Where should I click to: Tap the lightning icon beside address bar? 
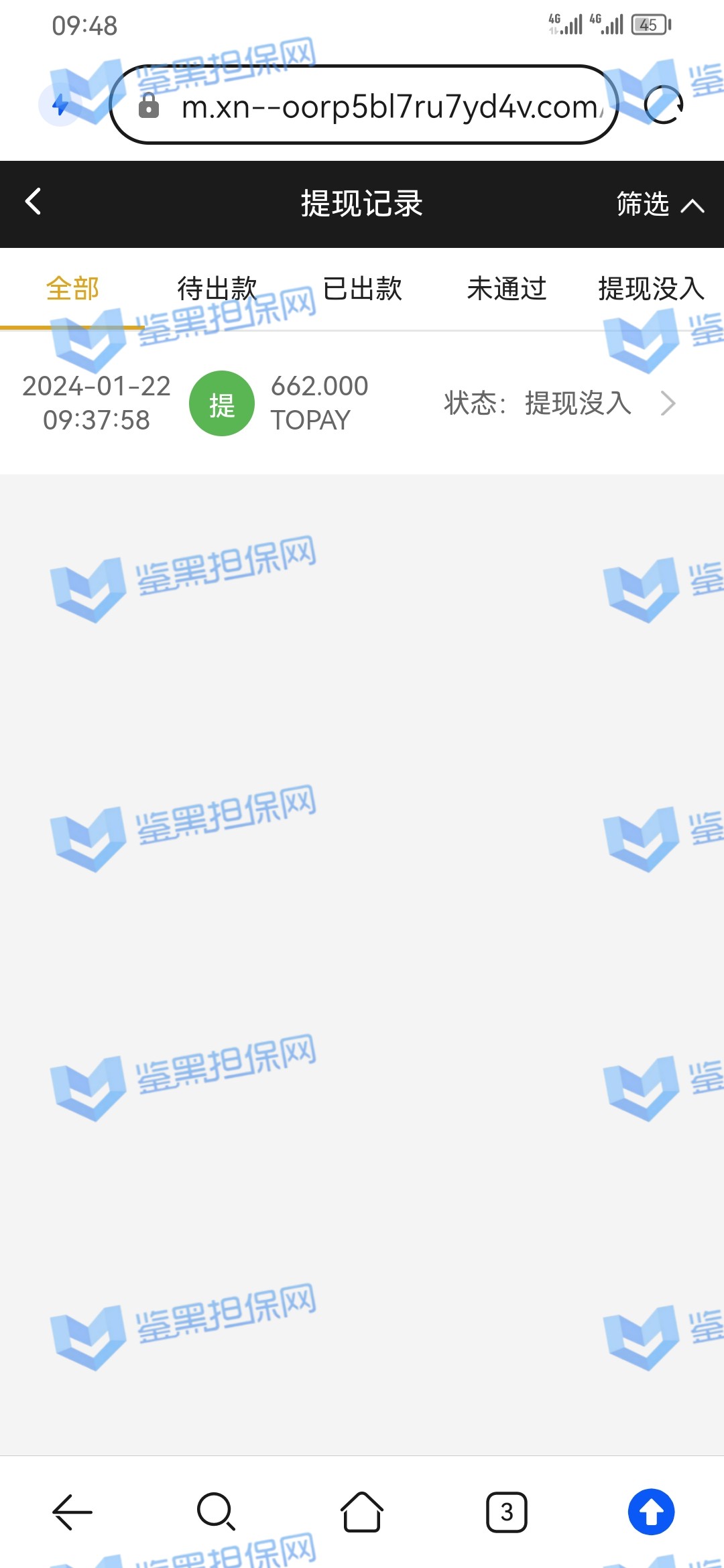(x=60, y=105)
